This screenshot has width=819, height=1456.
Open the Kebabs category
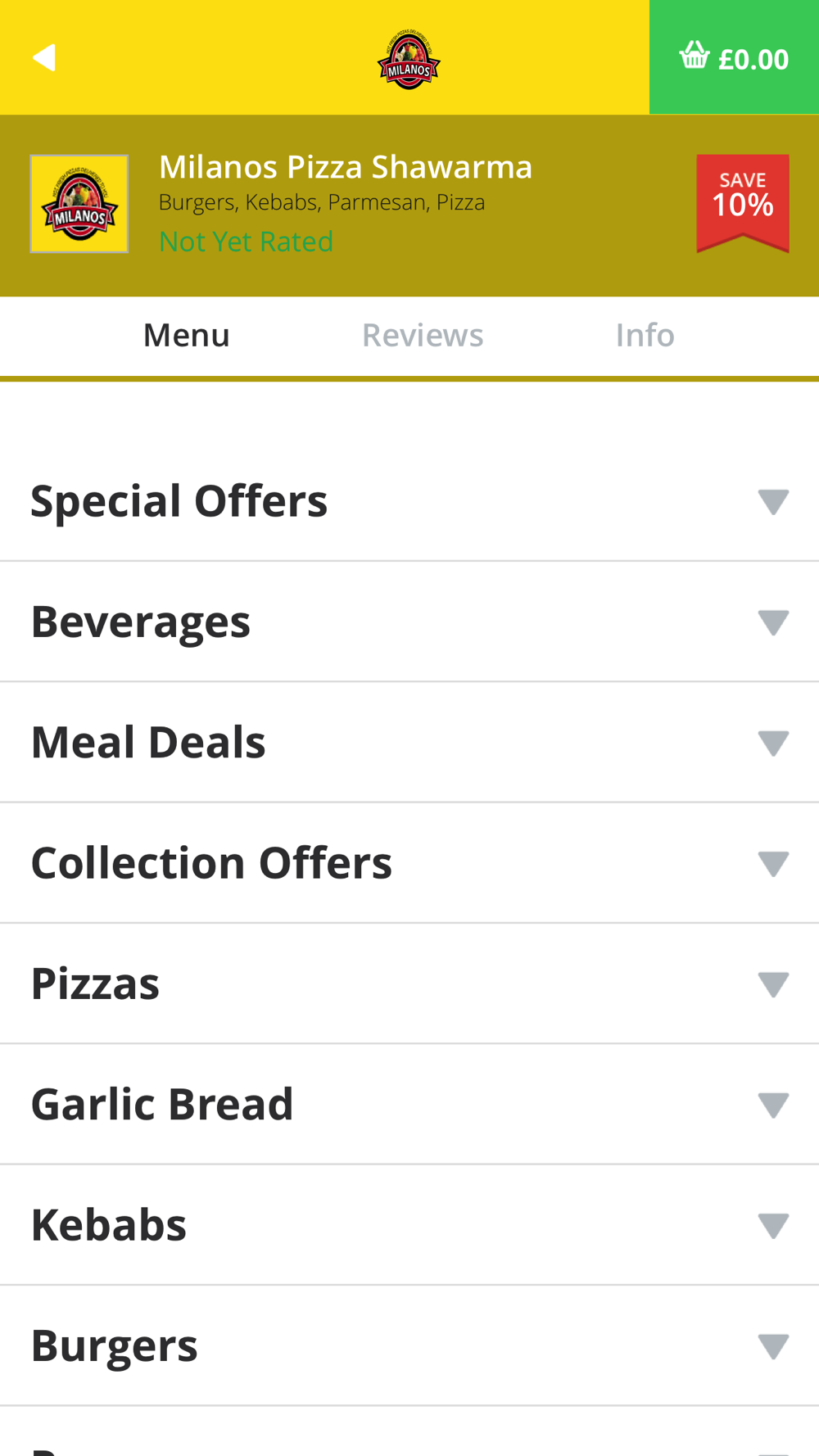click(x=409, y=1225)
